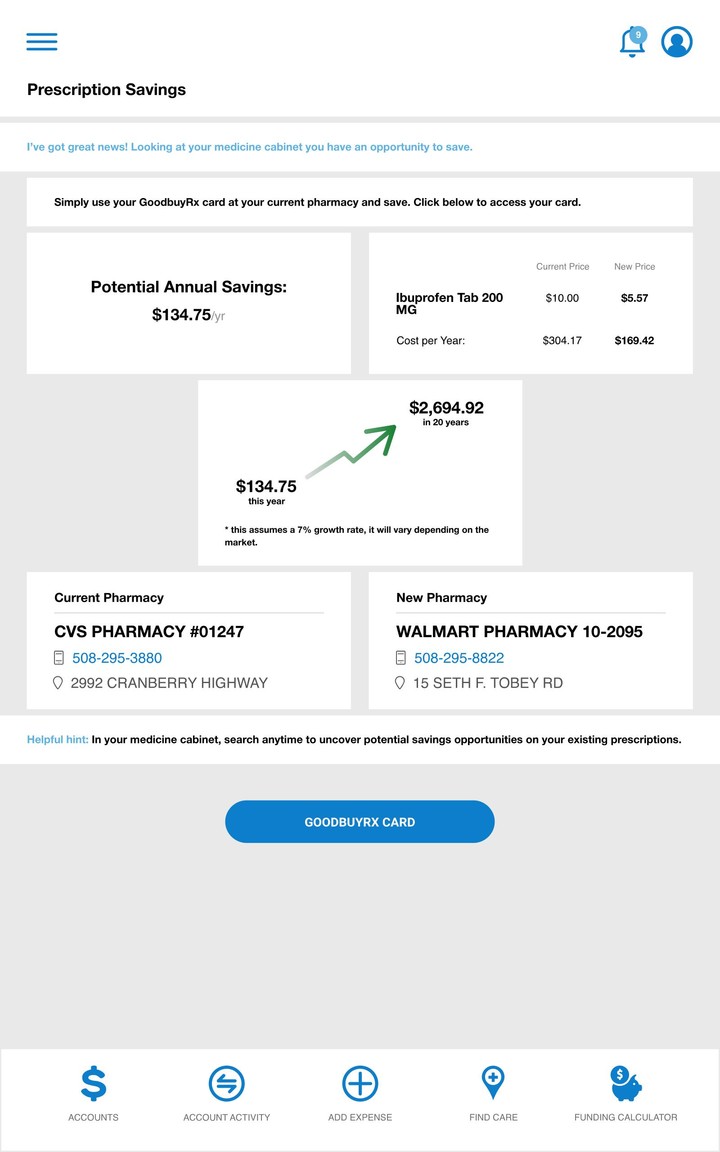Select the Account Activity transfer icon
The width and height of the screenshot is (720, 1152).
coord(226,1083)
